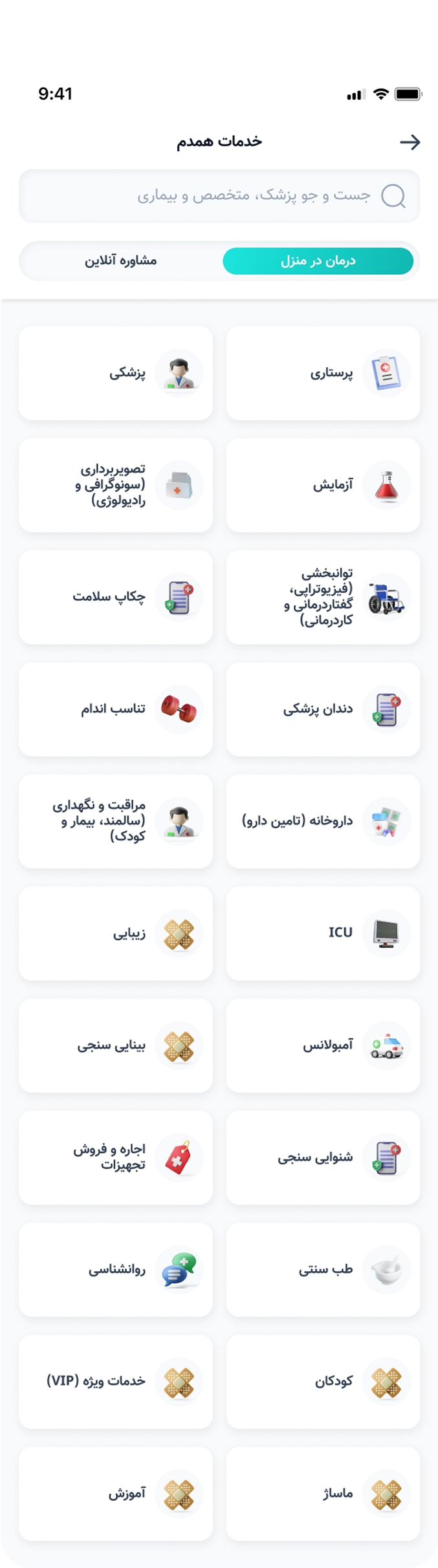Request the آمبولانس ambulance card
The height and width of the screenshot is (1568, 438).
pos(323,1046)
